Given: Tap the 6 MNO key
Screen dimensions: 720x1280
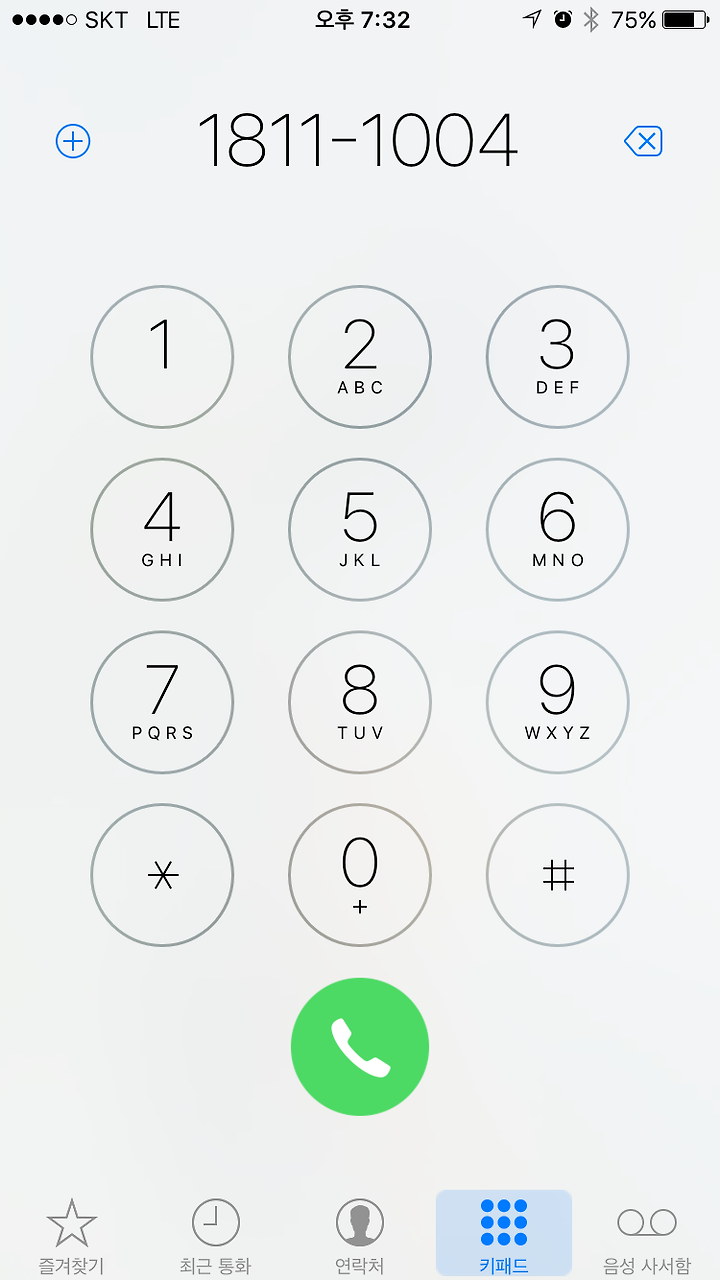Looking at the screenshot, I should click(558, 530).
